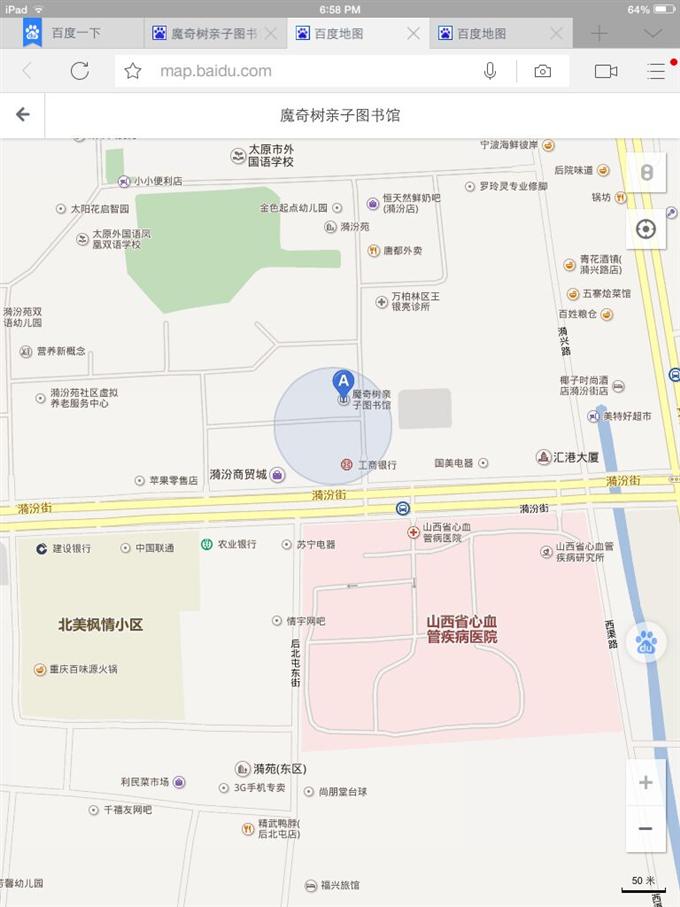Expand the tab list dropdown arrow
Image resolution: width=680 pixels, height=907 pixels.
coord(653,33)
